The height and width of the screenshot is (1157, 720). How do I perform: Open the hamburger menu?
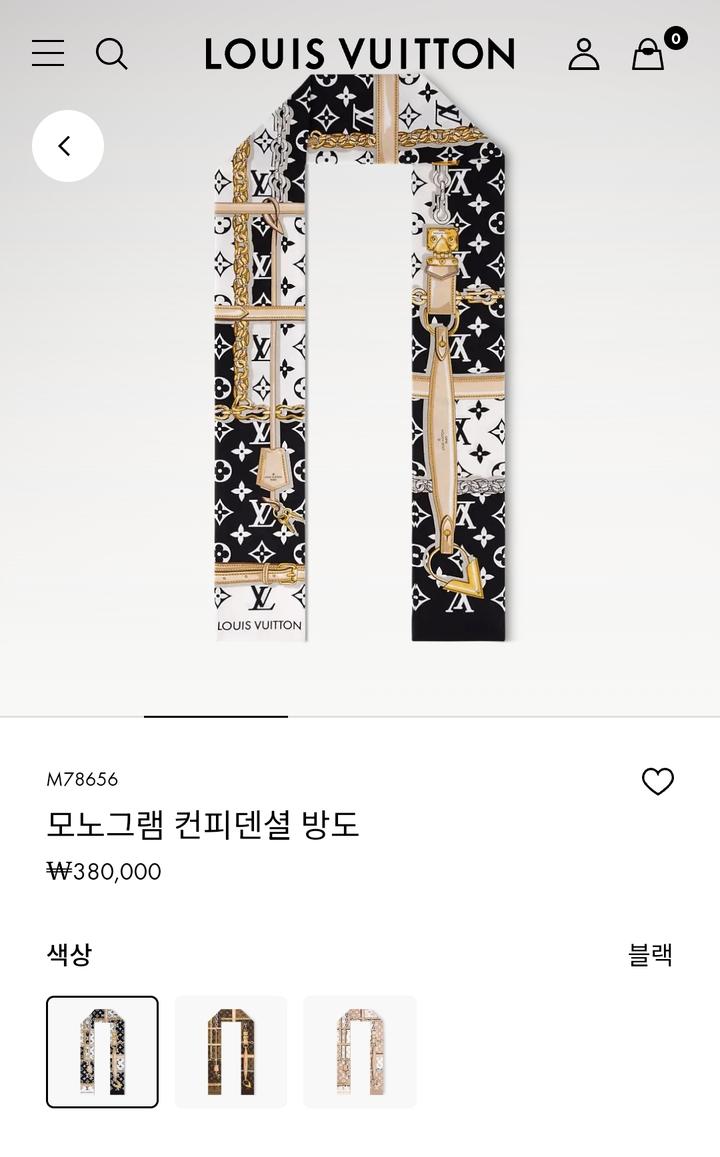tap(48, 53)
